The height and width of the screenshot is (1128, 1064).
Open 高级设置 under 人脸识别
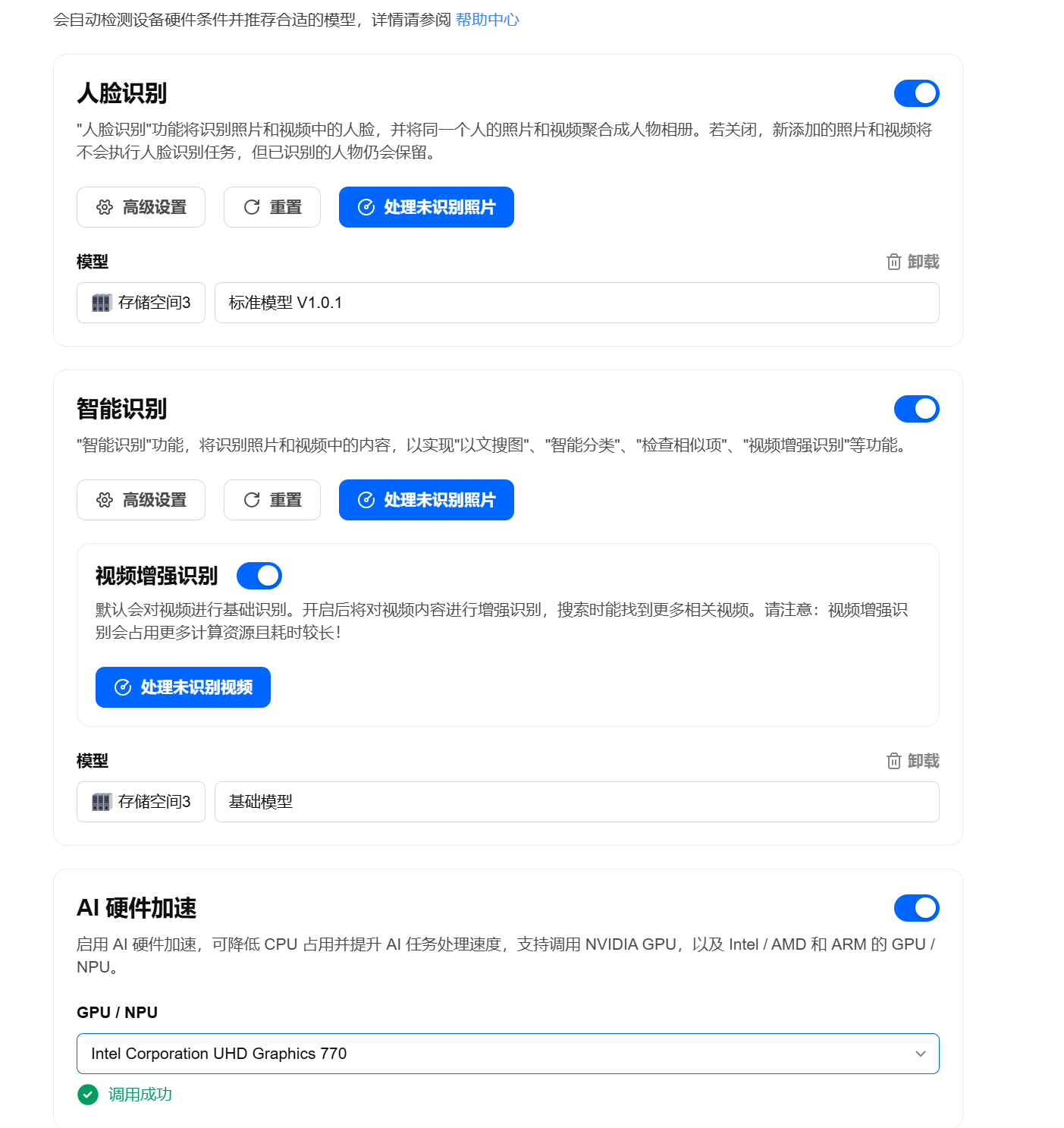tap(141, 207)
